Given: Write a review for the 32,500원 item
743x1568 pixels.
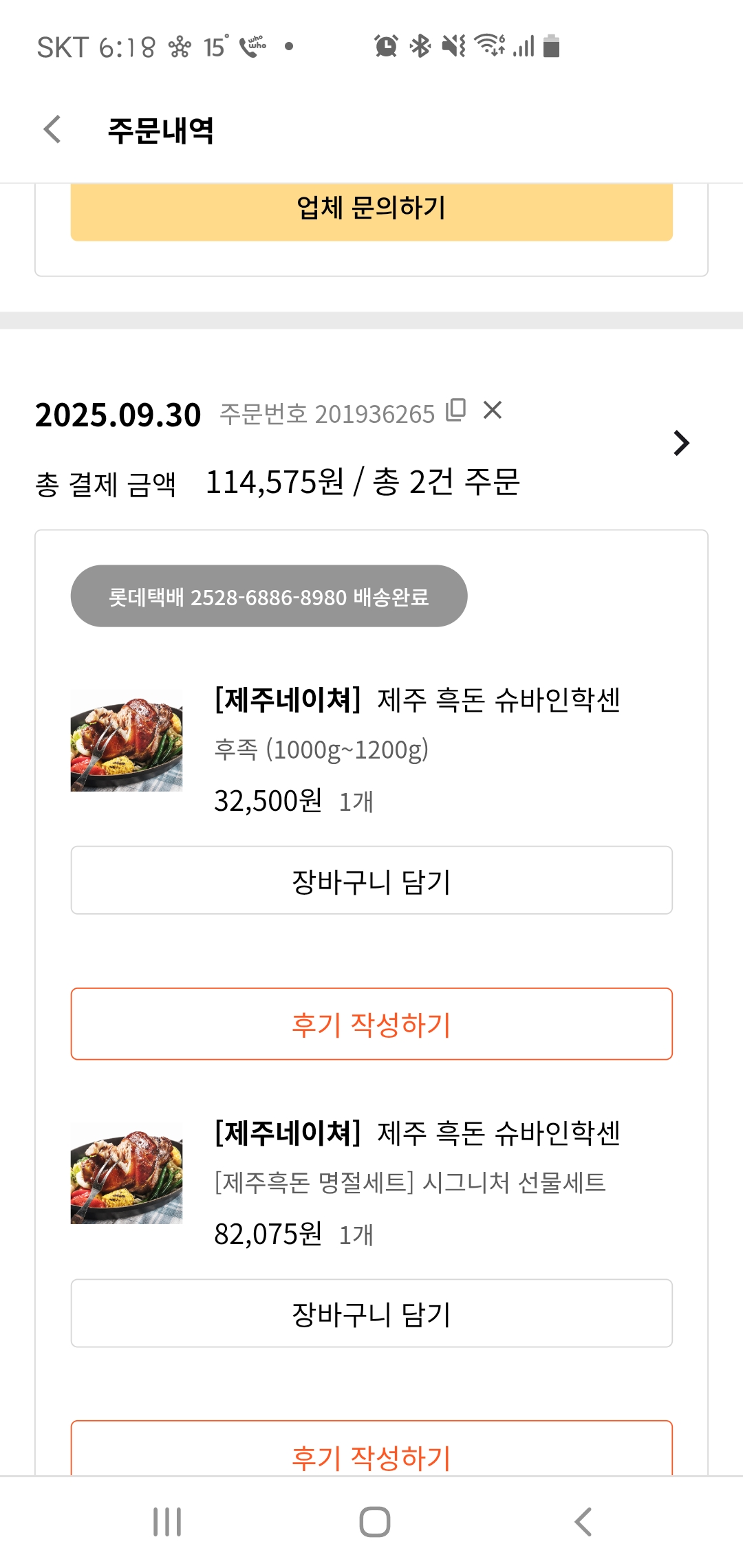Looking at the screenshot, I should (371, 1024).
